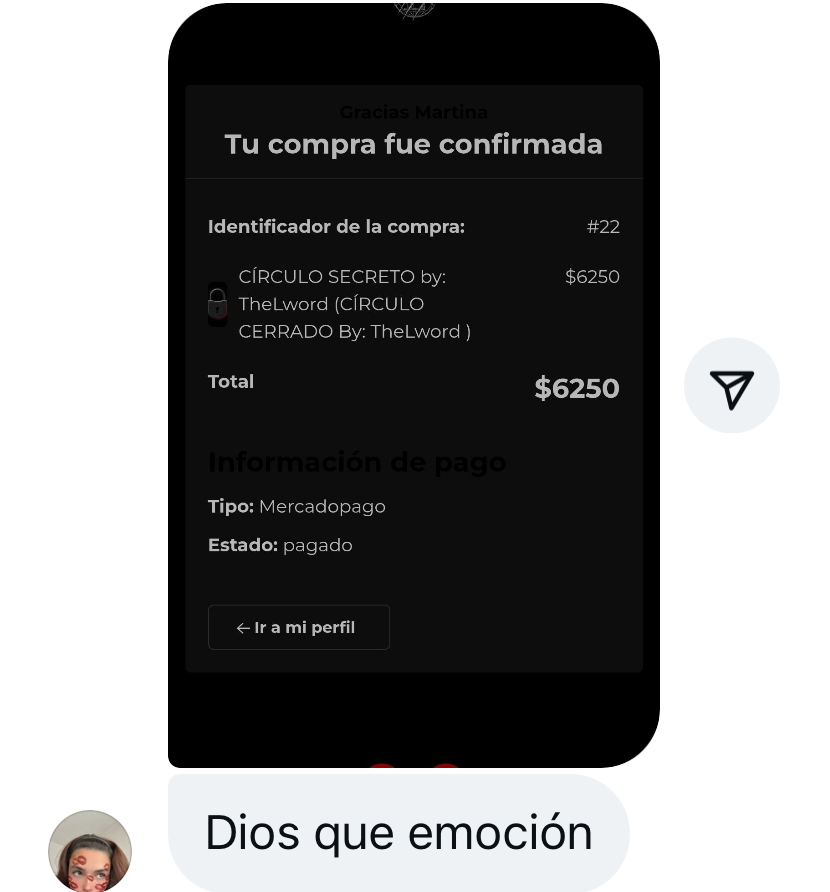This screenshot has height=892, width=830.
Task: Forward the shared purchase confirmation image
Action: coord(731,386)
